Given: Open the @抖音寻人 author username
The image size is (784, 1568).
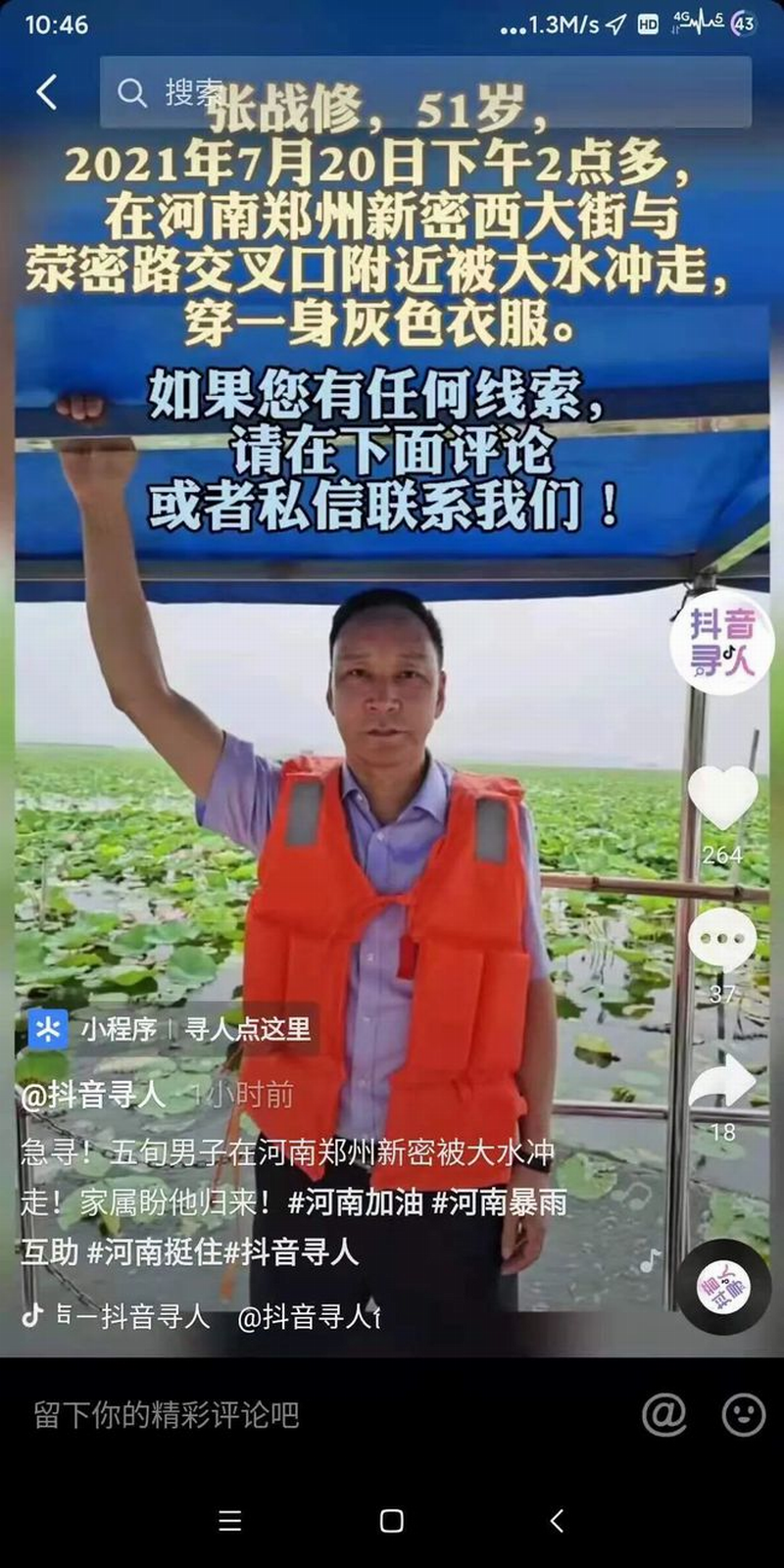Looking at the screenshot, I should click(93, 1095).
